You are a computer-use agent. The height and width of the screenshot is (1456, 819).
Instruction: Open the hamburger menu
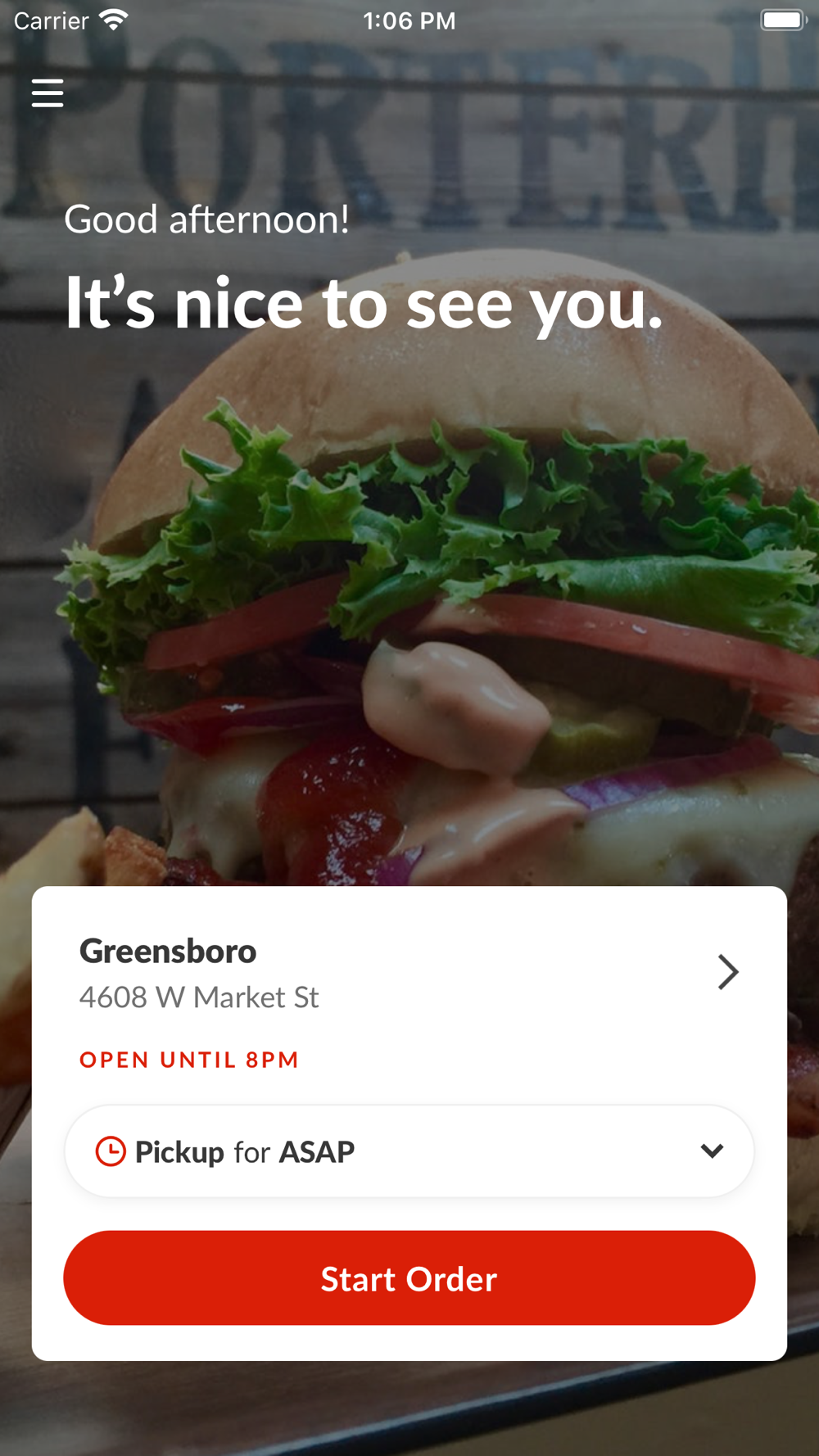pyautogui.click(x=48, y=93)
